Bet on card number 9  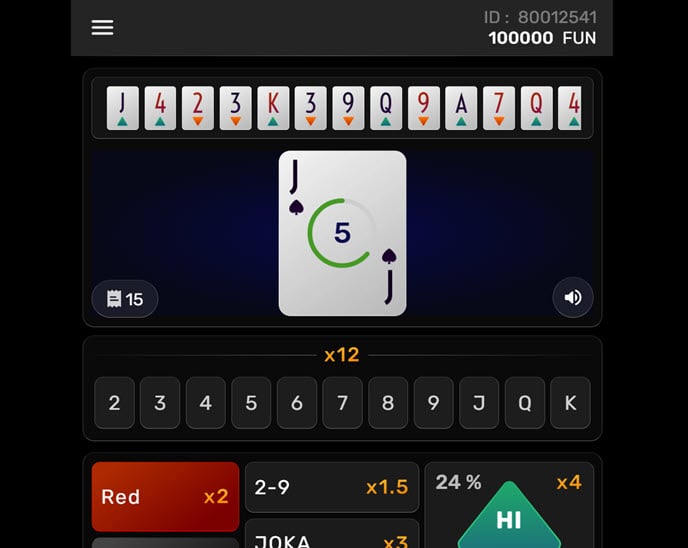click(434, 403)
